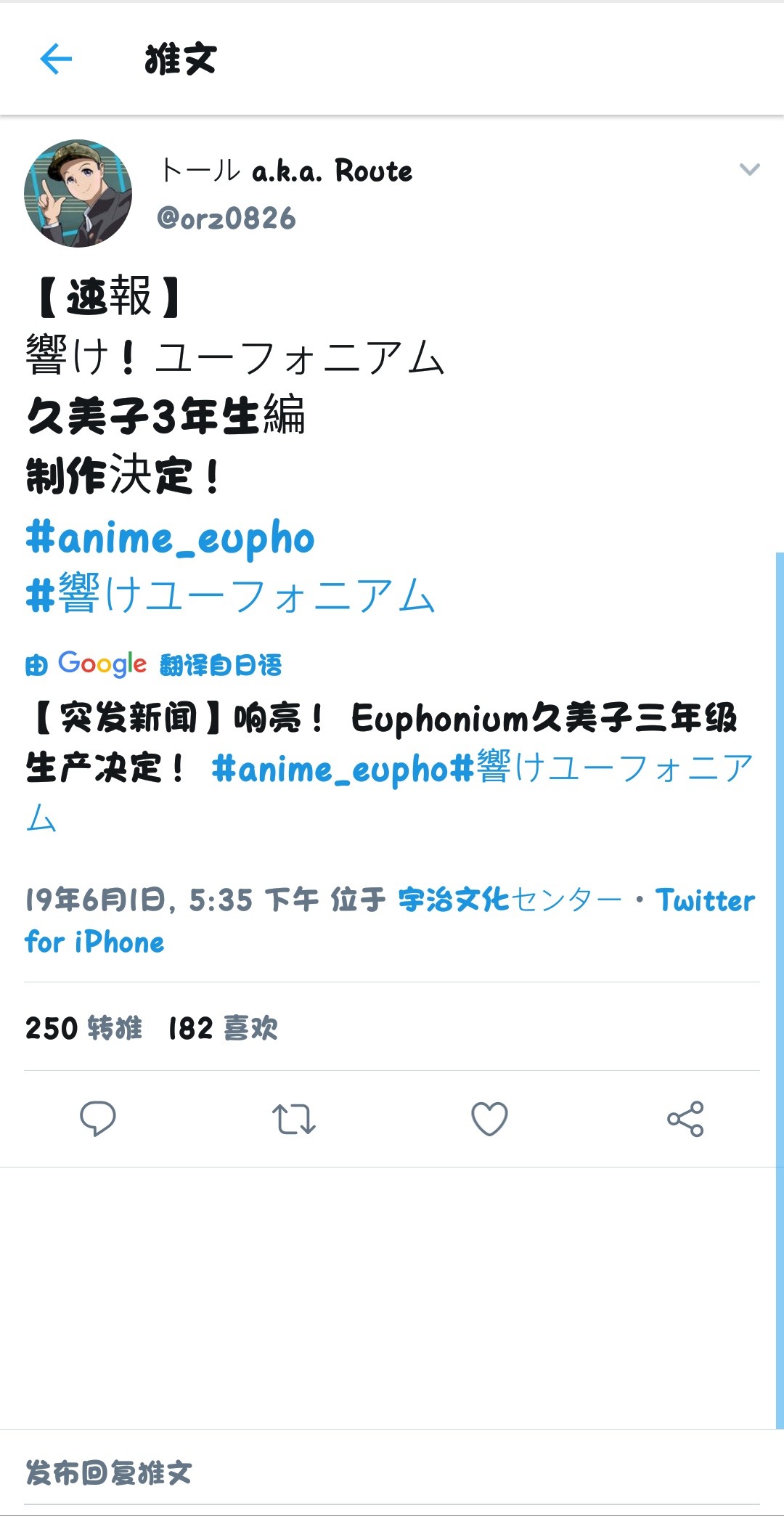The image size is (784, 1516).
Task: Like this tweet with the heart icon
Action: [489, 1119]
